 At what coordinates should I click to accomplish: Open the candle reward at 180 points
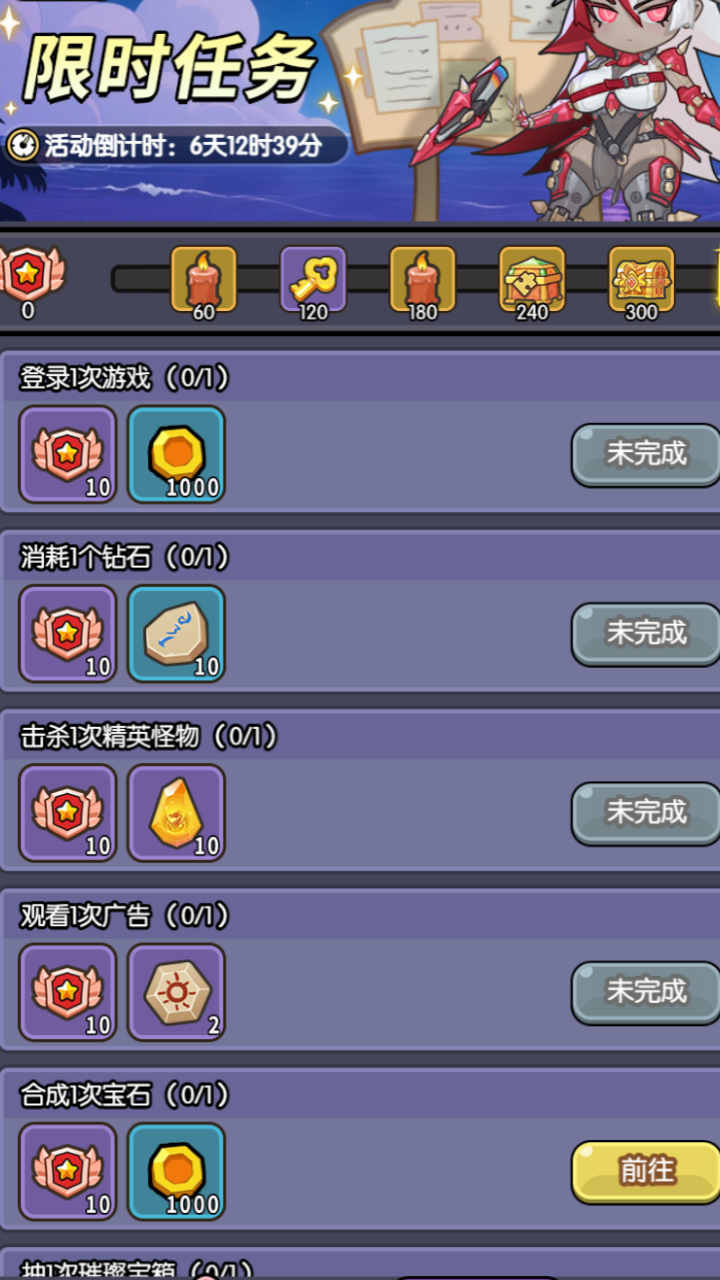click(x=422, y=279)
